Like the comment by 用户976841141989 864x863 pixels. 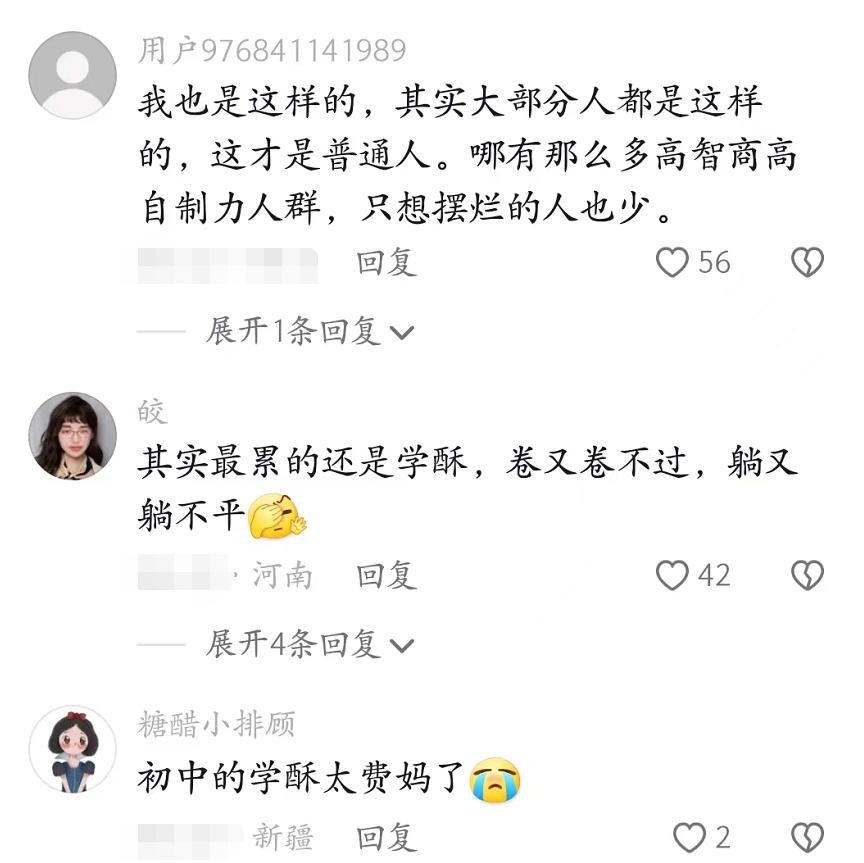[673, 263]
